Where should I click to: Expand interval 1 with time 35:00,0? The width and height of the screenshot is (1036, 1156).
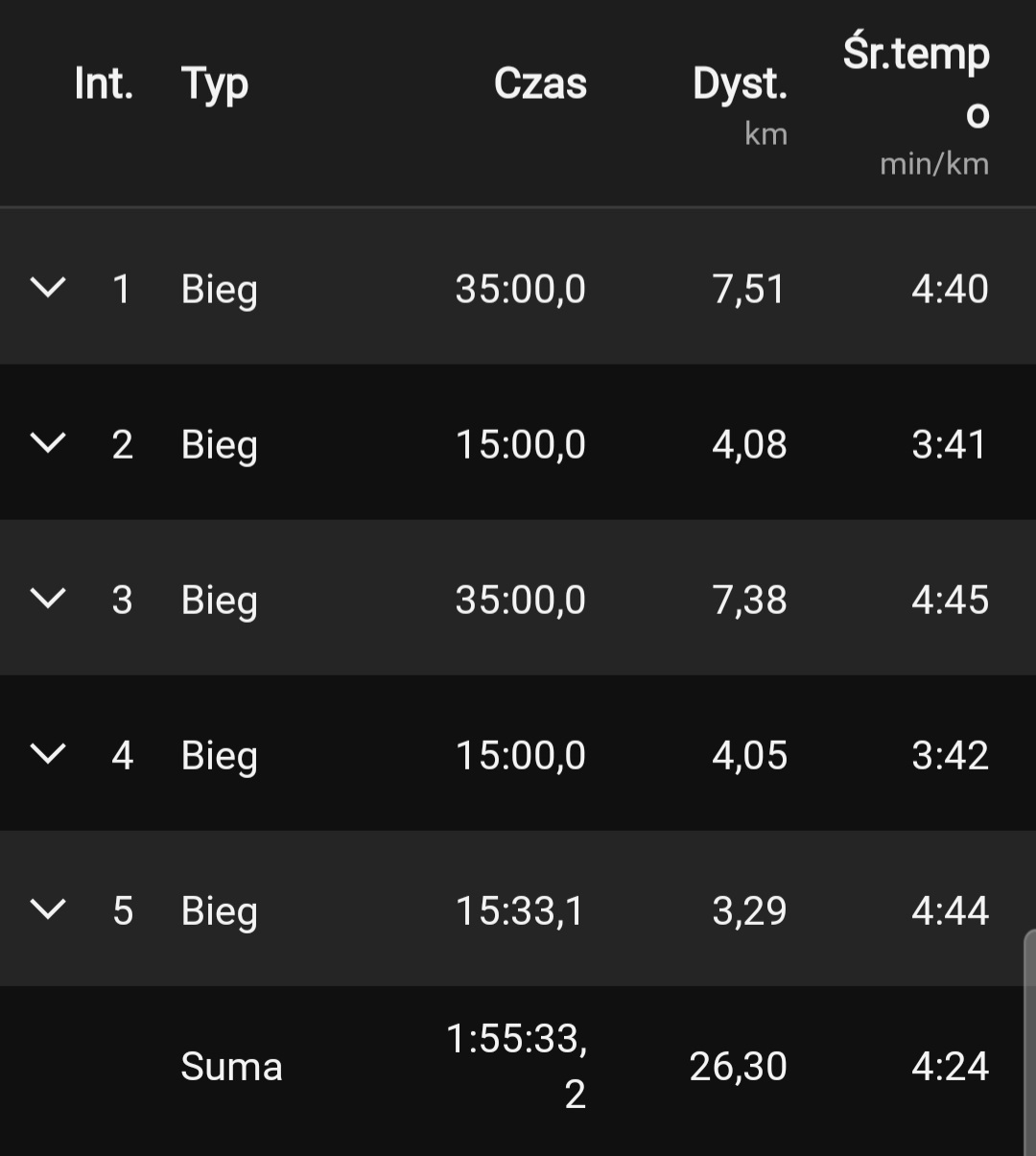point(48,287)
